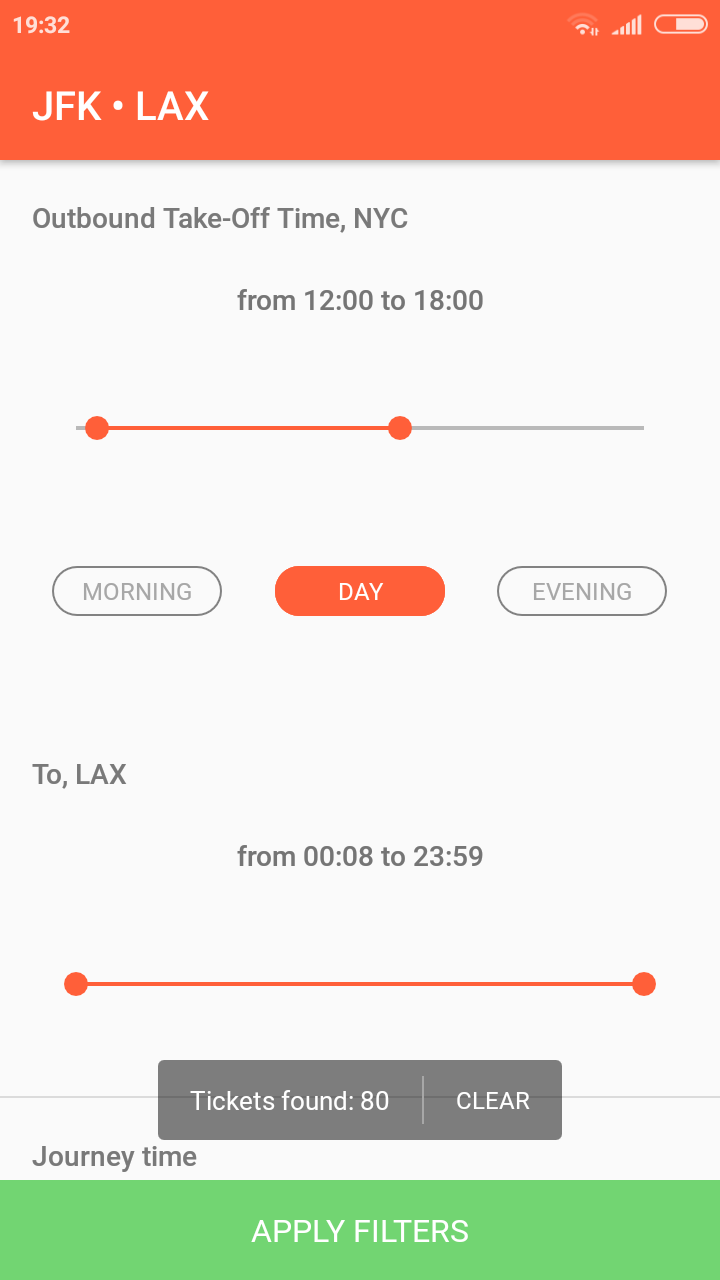Select the Morning take-off chip
The height and width of the screenshot is (1280, 720).
tap(137, 591)
